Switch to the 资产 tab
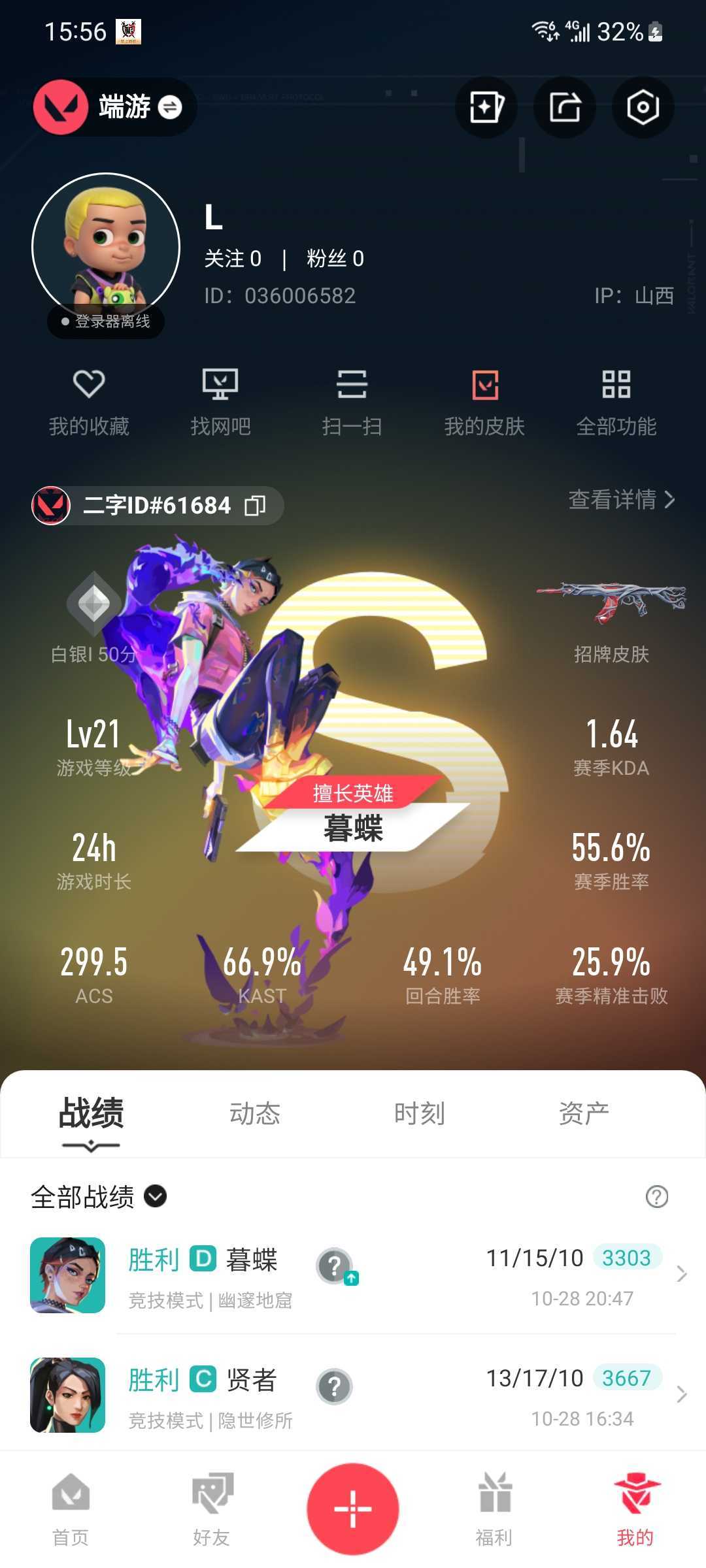This screenshot has width=706, height=1568. click(x=585, y=1115)
